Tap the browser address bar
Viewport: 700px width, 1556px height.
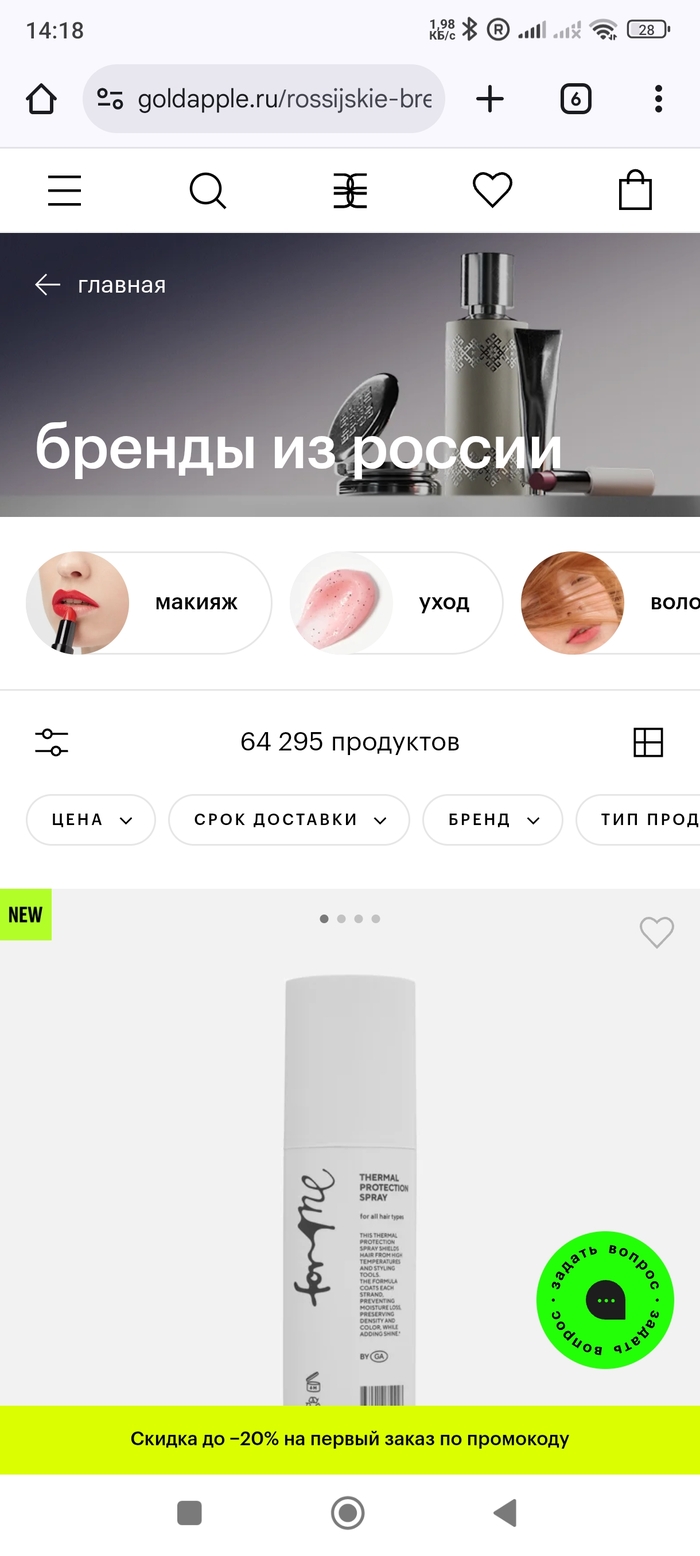click(x=265, y=99)
